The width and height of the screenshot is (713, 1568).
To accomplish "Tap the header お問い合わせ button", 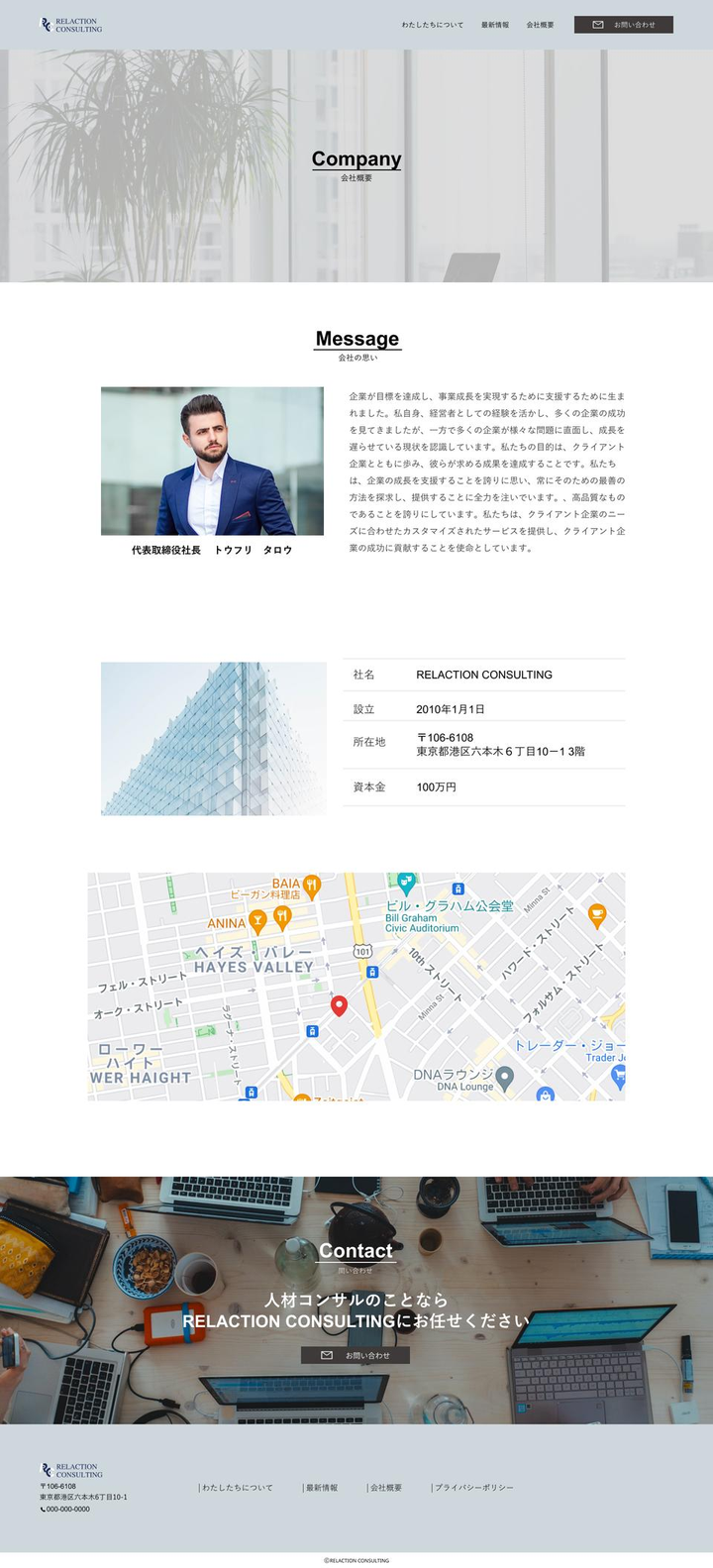I will click(624, 25).
